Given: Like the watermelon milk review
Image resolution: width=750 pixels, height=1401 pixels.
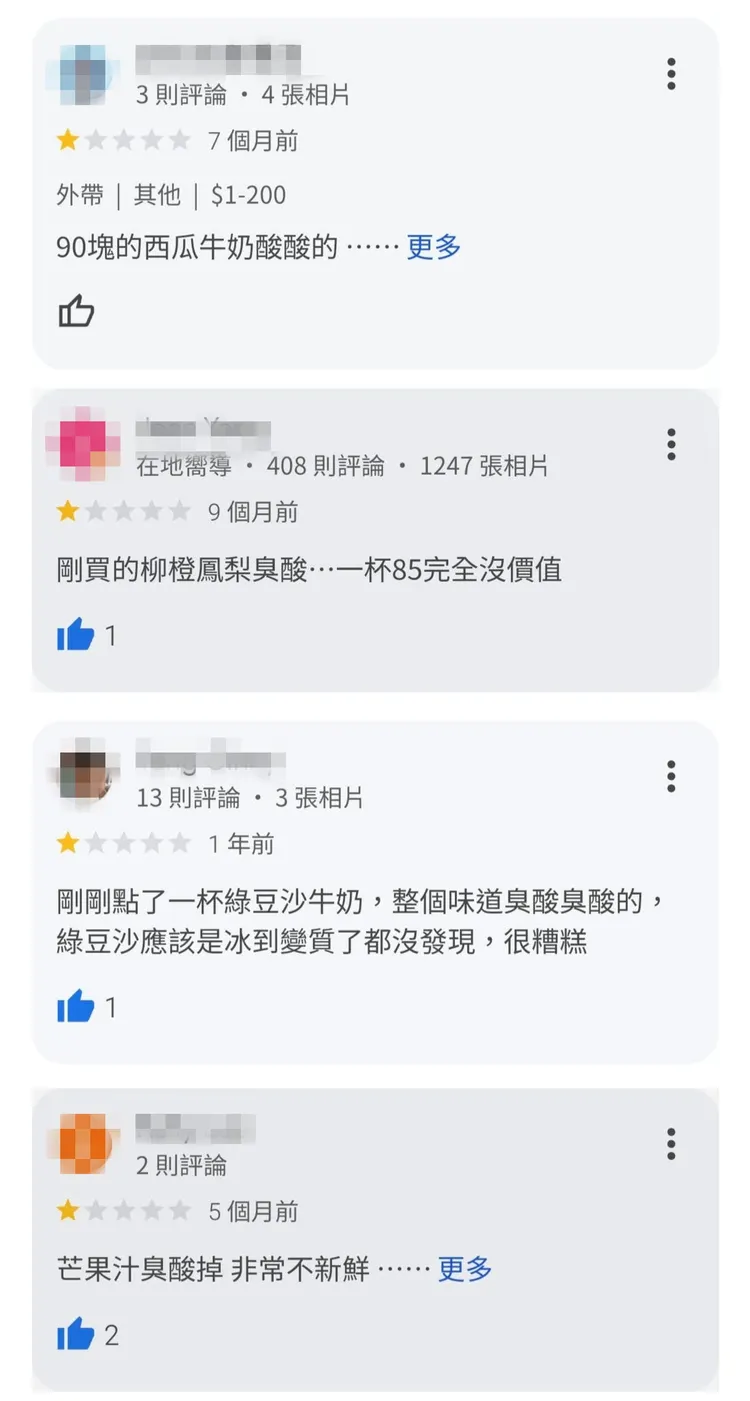Looking at the screenshot, I should click(x=77, y=311).
